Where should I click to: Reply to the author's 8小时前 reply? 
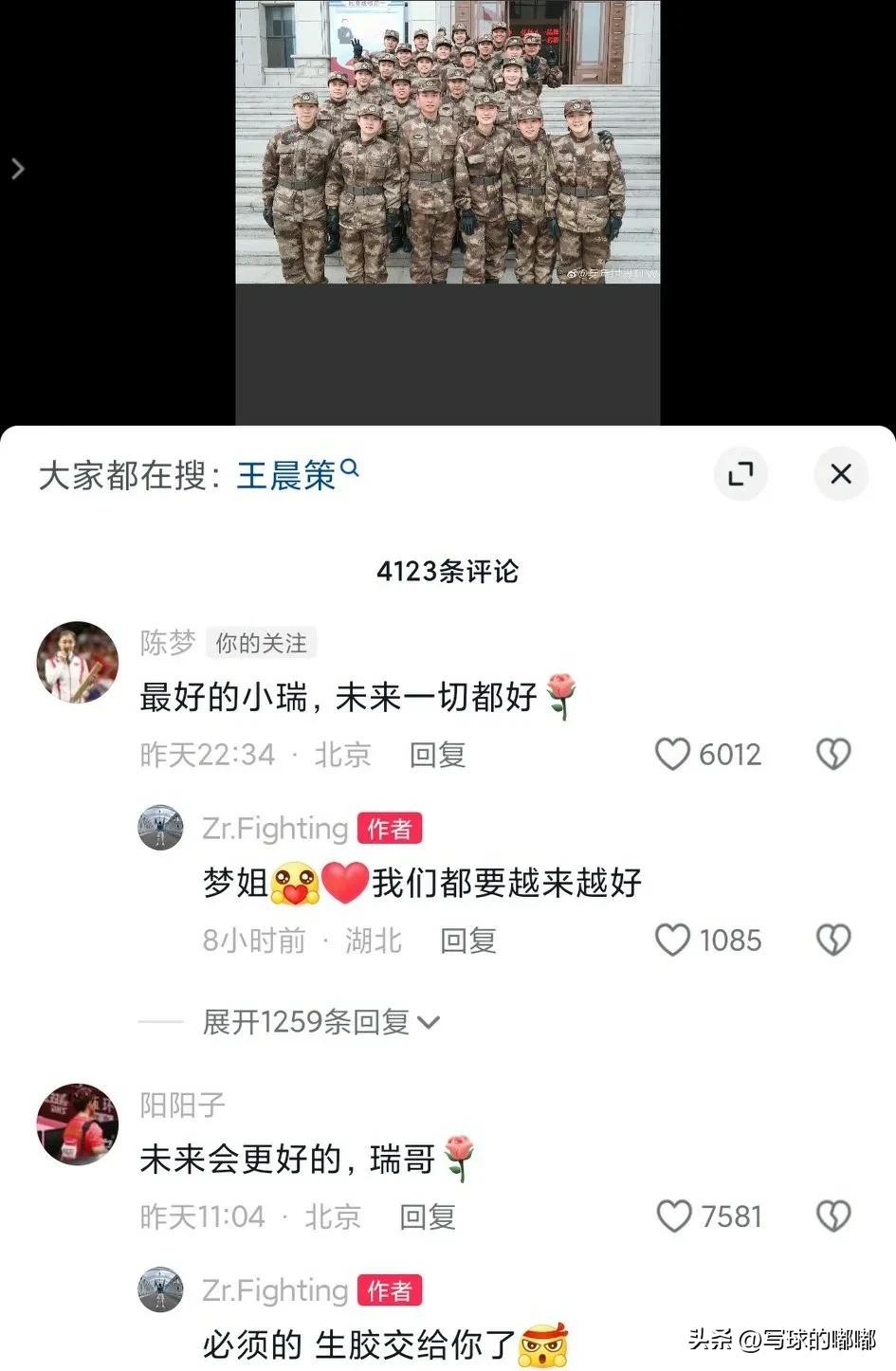click(x=467, y=941)
